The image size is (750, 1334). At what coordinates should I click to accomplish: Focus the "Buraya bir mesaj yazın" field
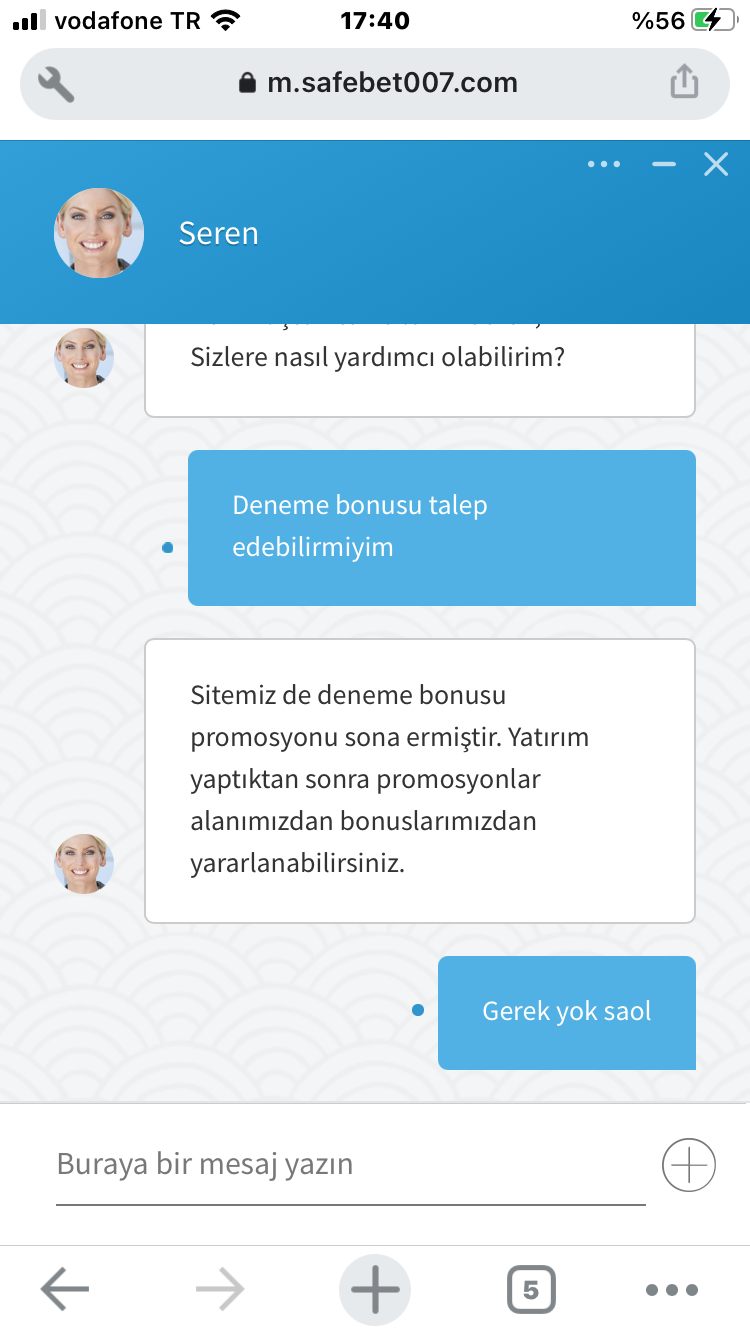click(x=350, y=1165)
